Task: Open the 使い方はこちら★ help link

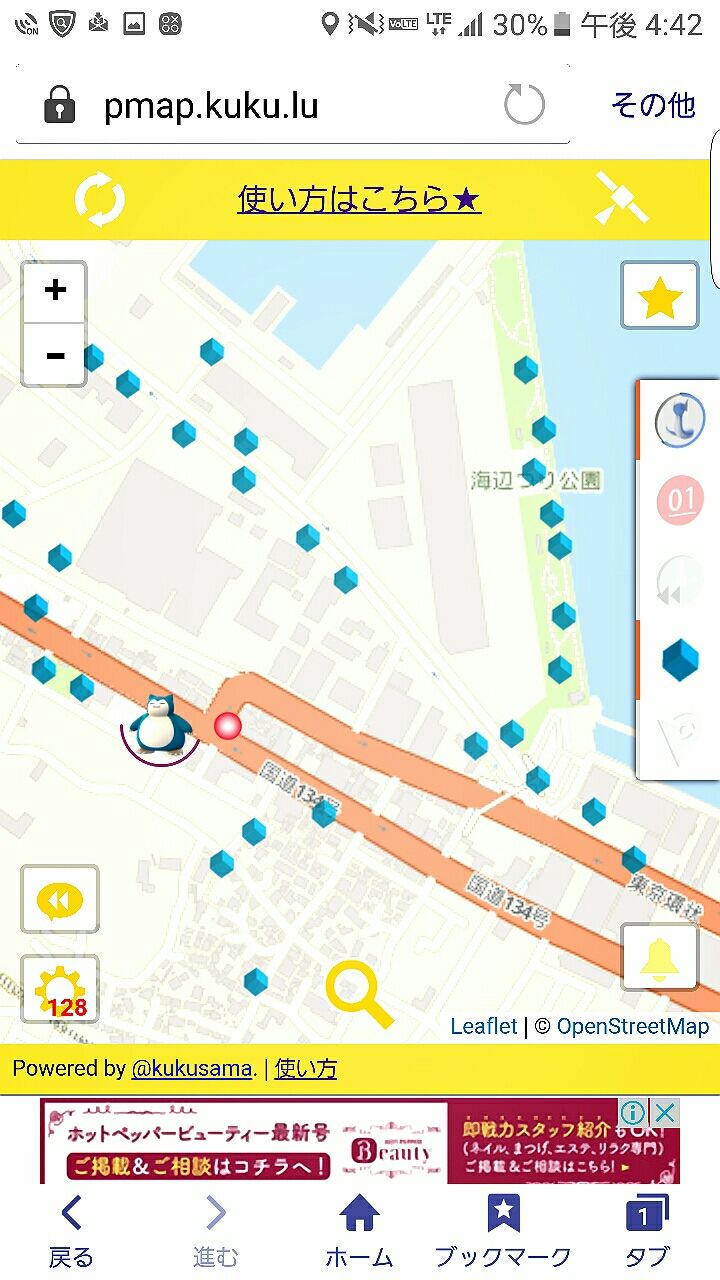Action: 355,199
